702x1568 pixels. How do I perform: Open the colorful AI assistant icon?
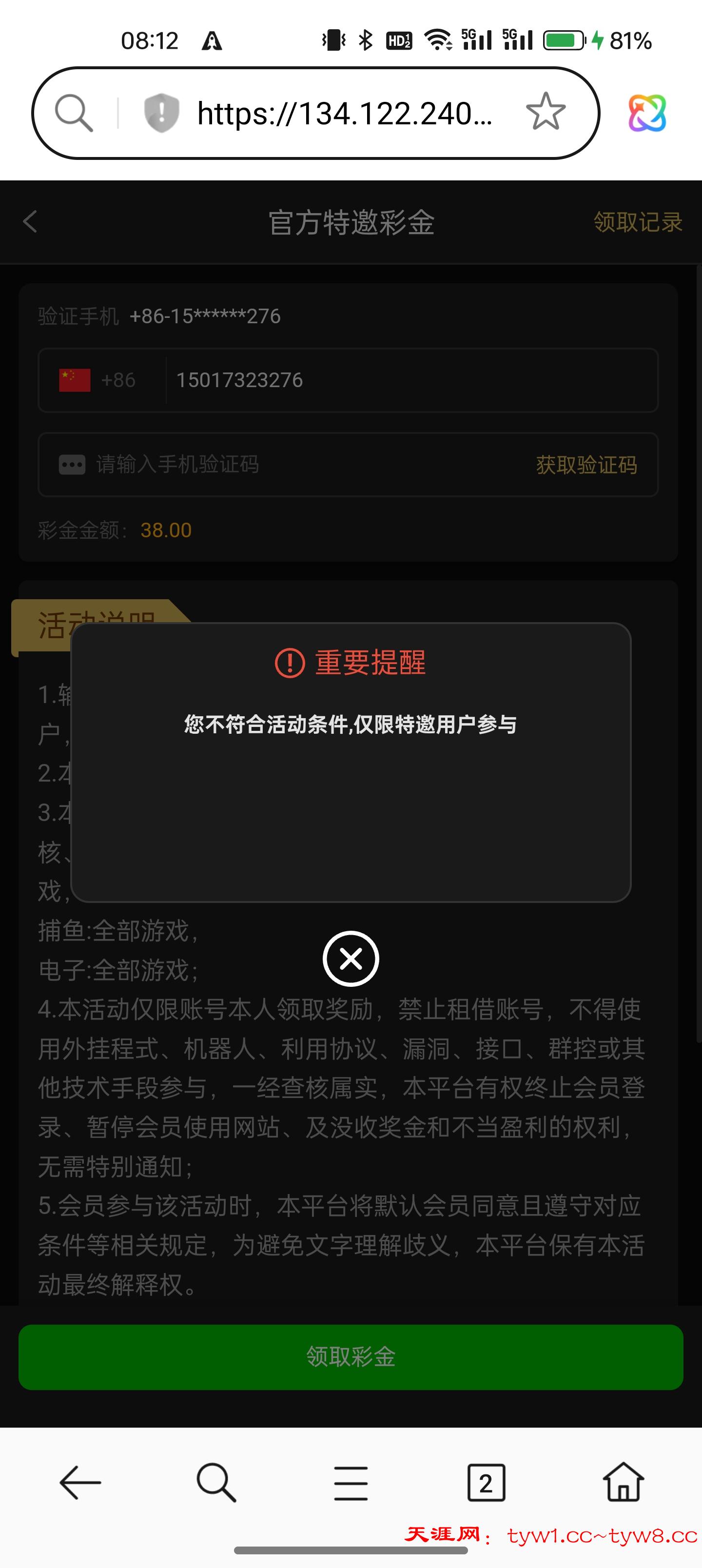pos(646,113)
